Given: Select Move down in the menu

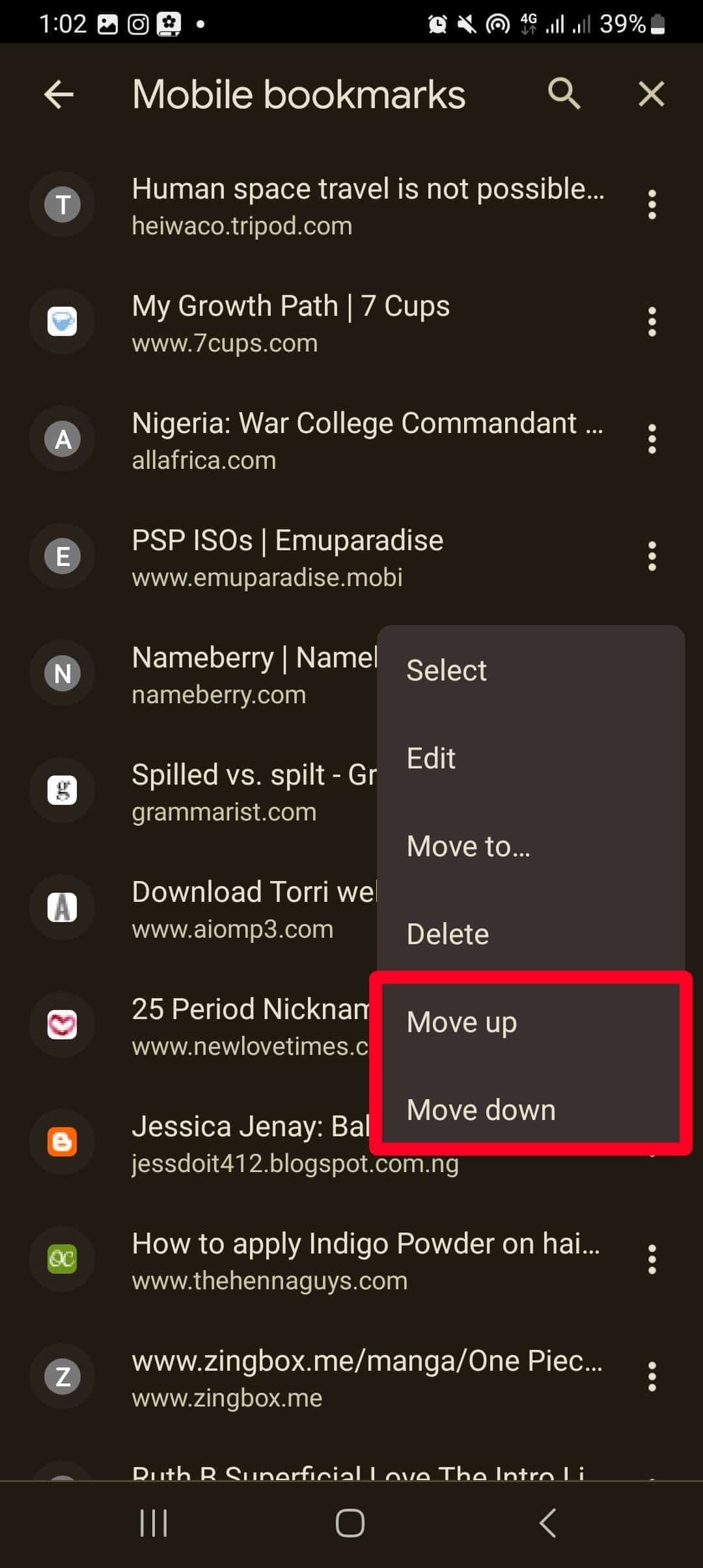Looking at the screenshot, I should pyautogui.click(x=481, y=1110).
